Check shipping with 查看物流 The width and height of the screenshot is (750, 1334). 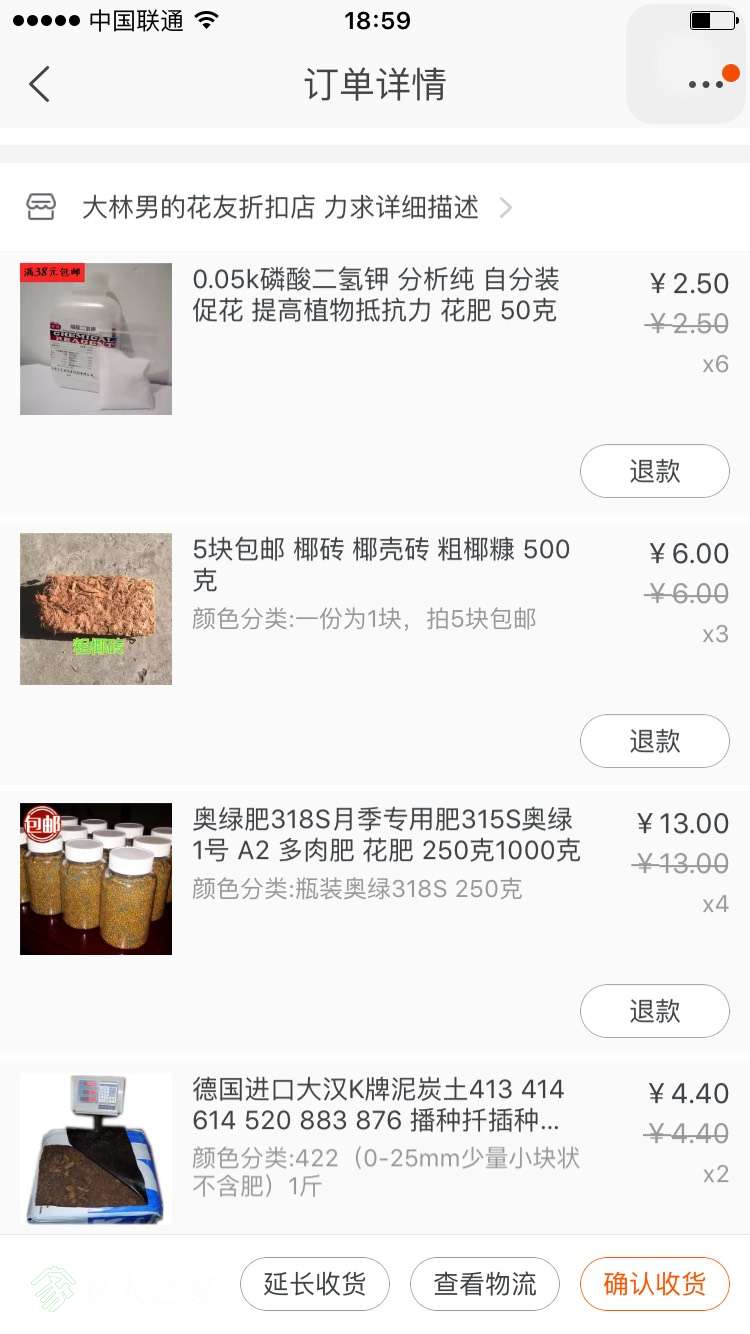pos(485,1284)
